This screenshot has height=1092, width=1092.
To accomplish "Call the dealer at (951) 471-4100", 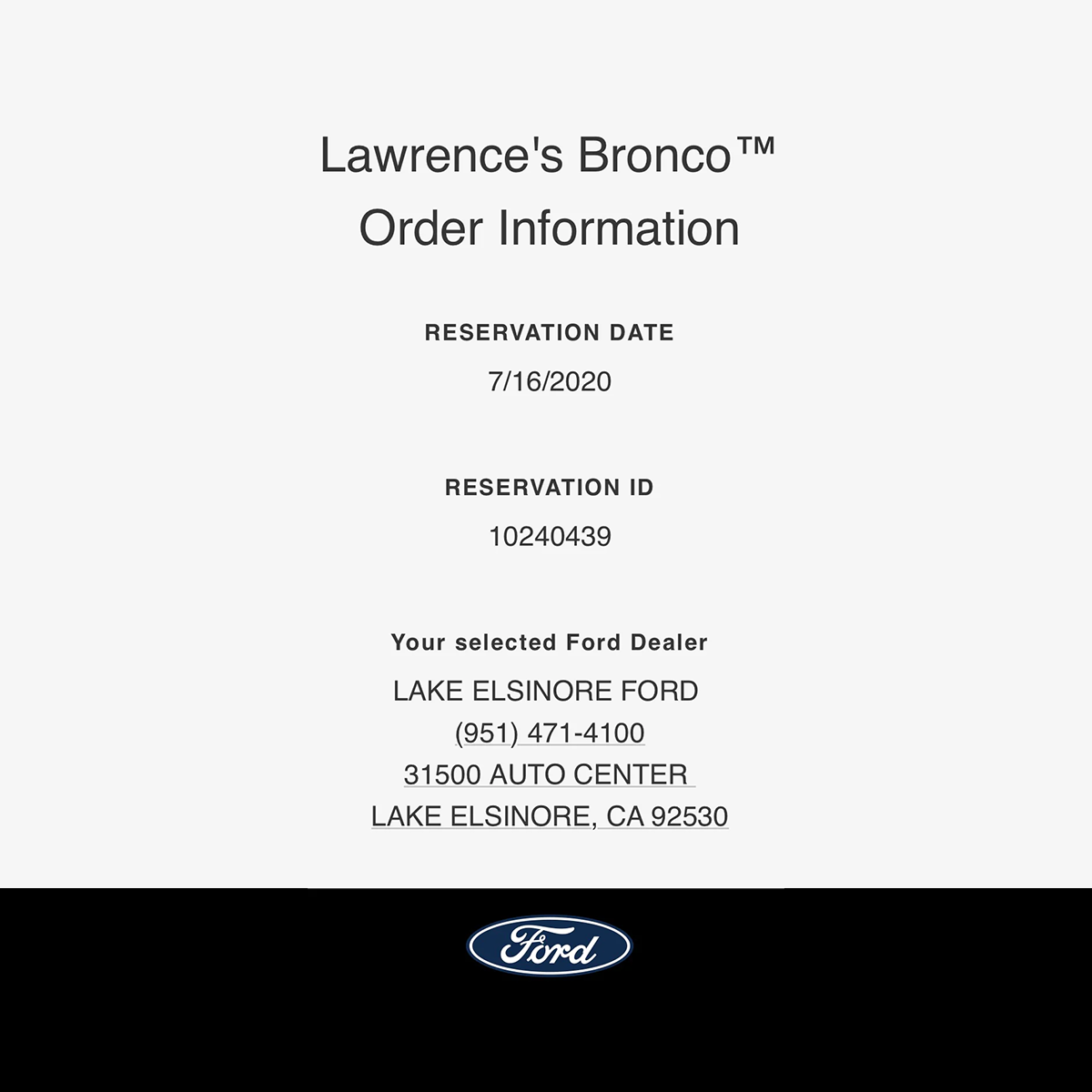I will (550, 733).
